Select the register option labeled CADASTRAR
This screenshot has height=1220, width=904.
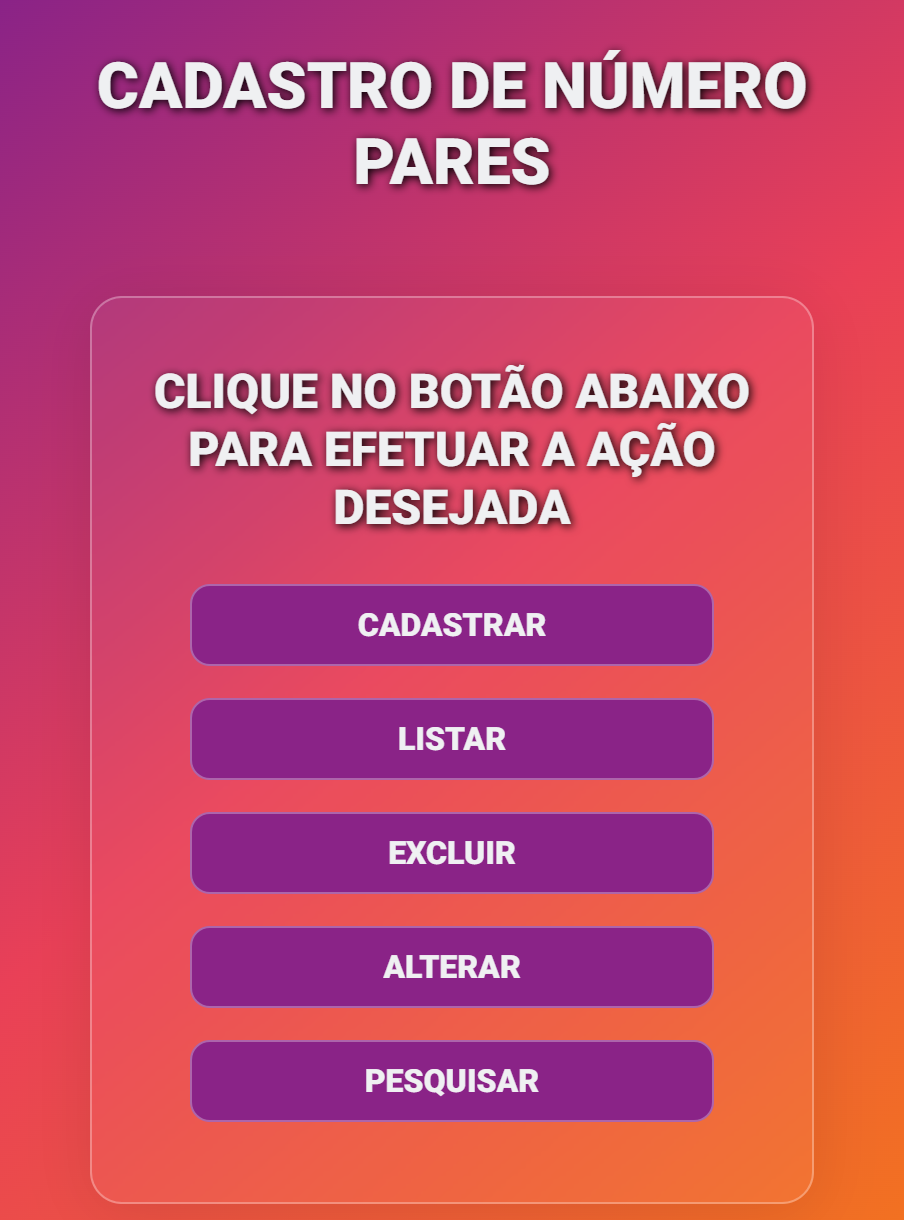pos(451,625)
